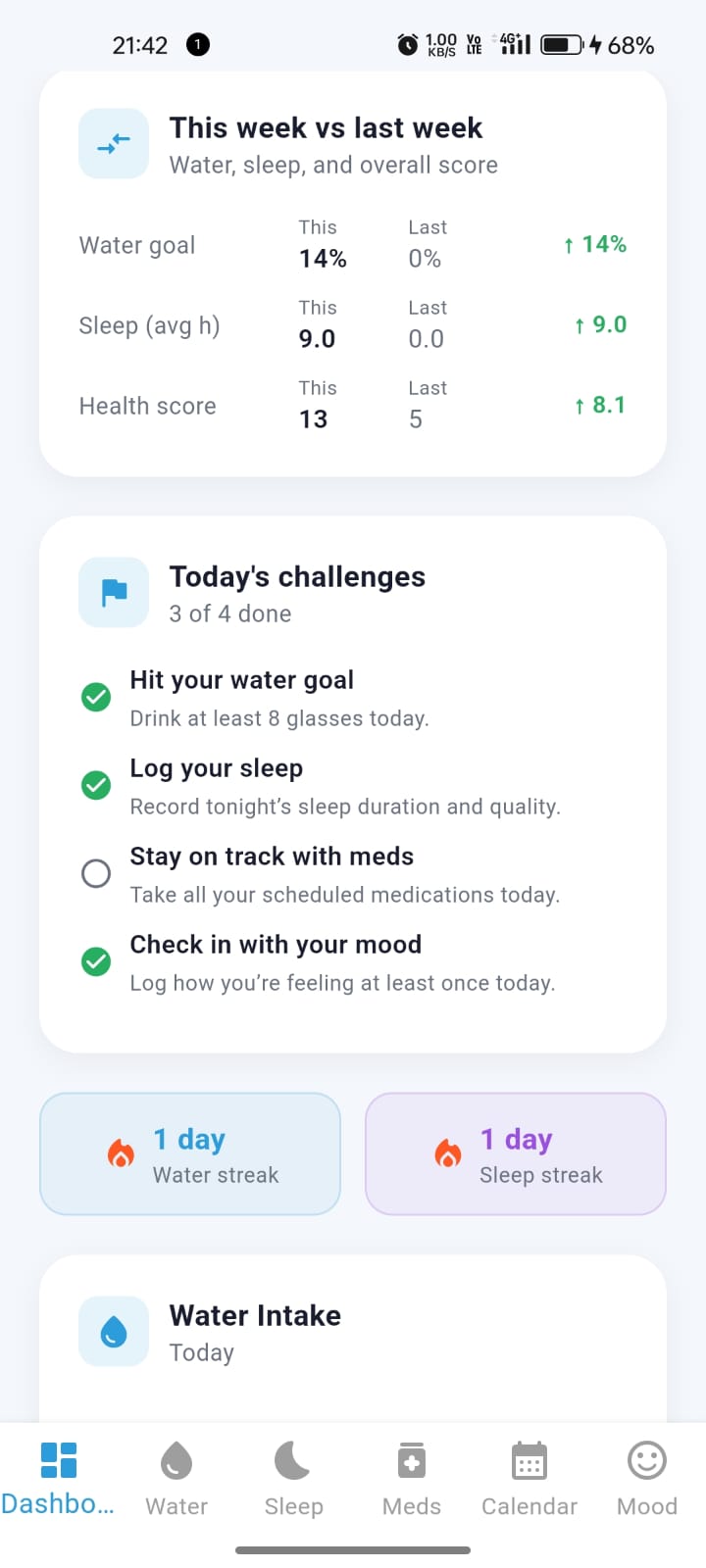
Task: Click the Water Intake droplet icon
Action: [x=114, y=1331]
